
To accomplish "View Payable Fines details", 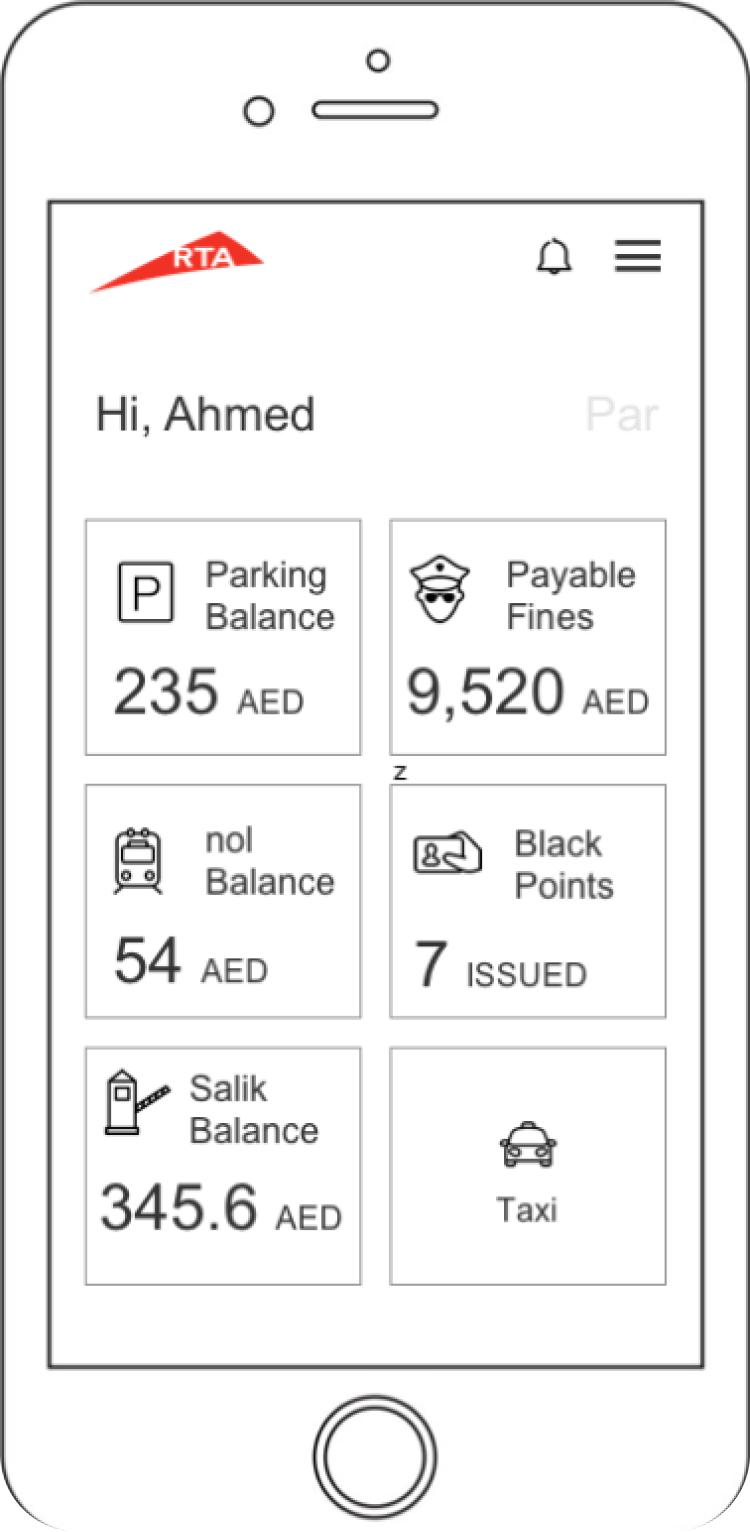I will click(x=528, y=637).
